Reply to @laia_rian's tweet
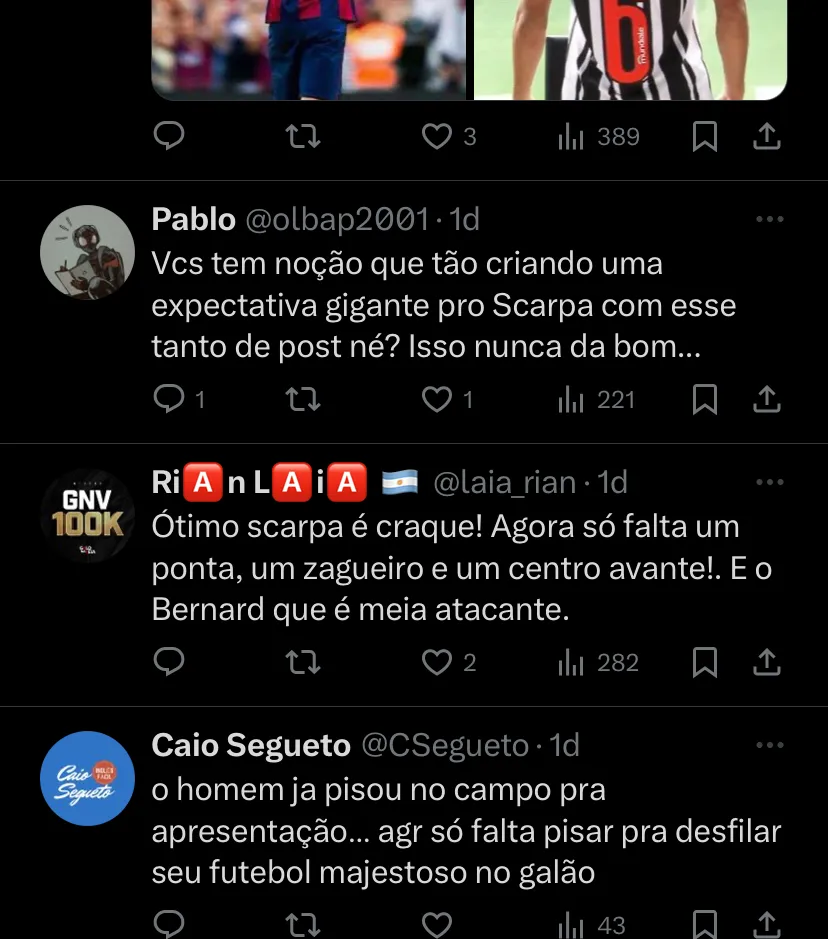Screen dimensions: 828x939 click(x=170, y=662)
